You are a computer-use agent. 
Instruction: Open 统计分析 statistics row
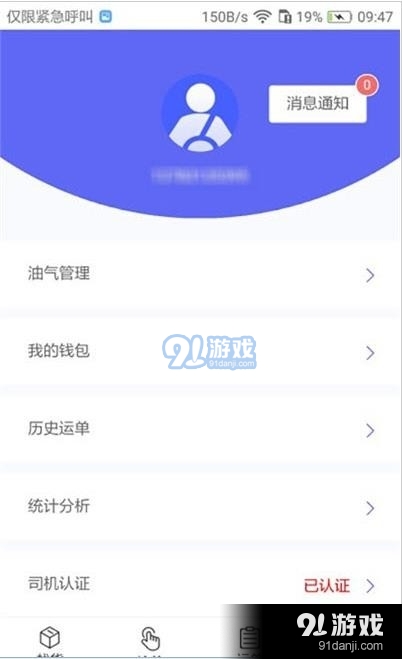pyautogui.click(x=201, y=508)
